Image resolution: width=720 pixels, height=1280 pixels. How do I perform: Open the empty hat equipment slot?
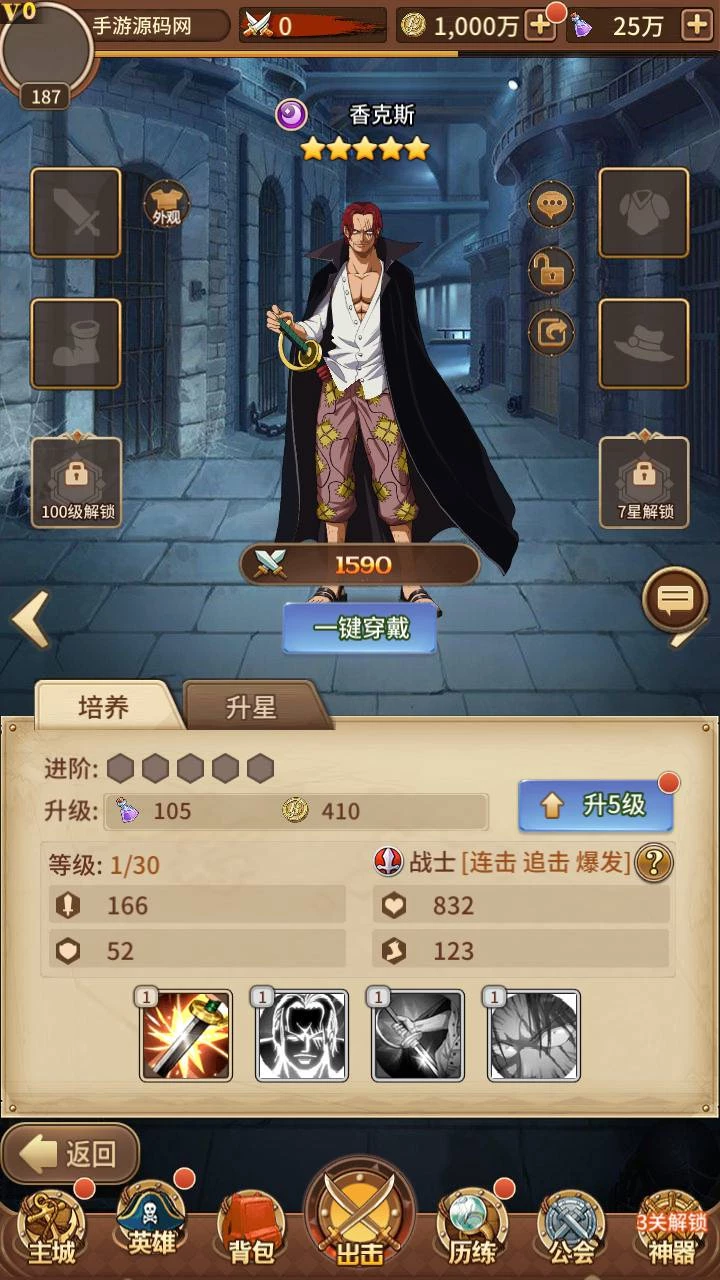643,343
